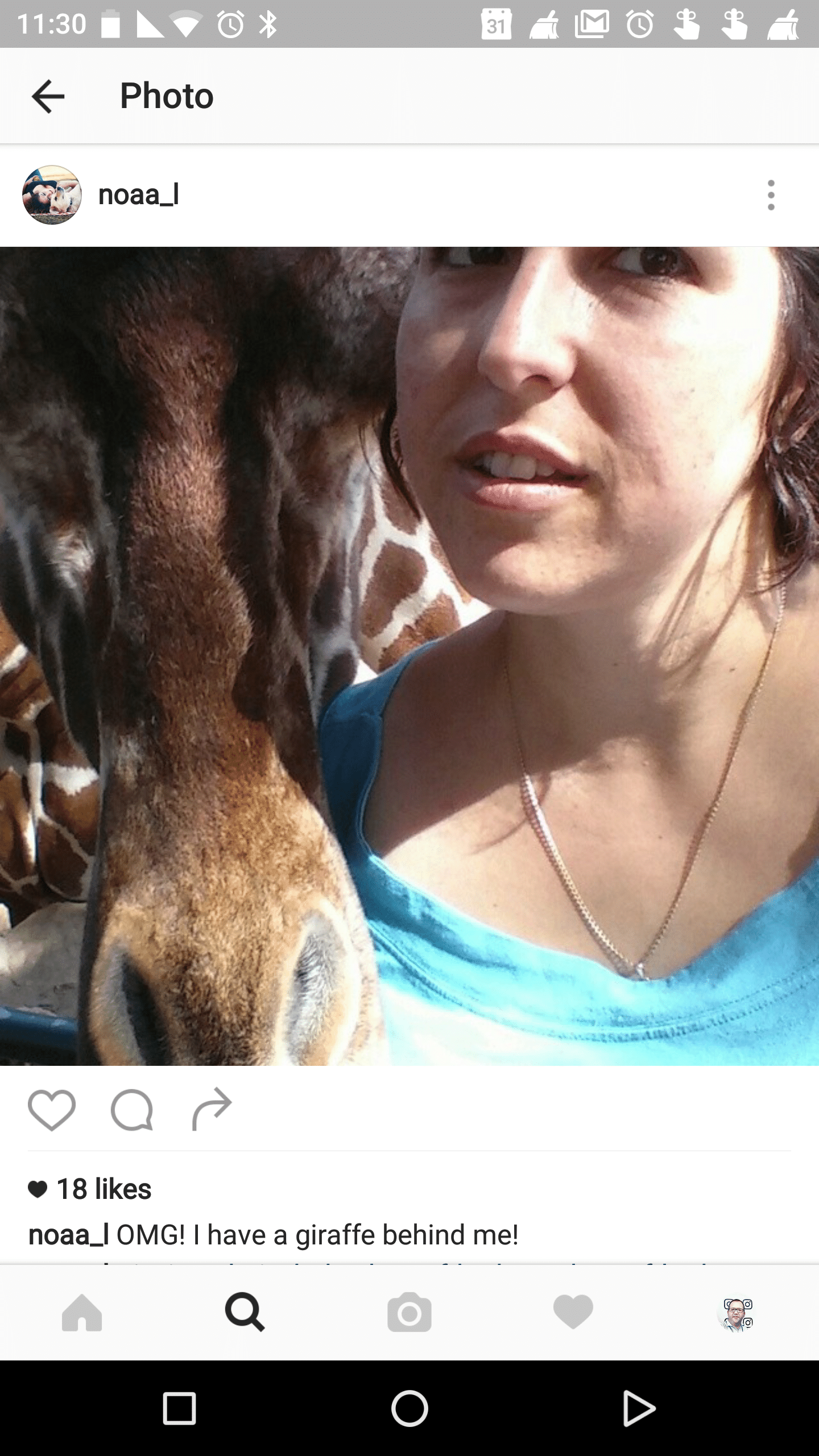Open recent apps with square button

coord(179,1409)
